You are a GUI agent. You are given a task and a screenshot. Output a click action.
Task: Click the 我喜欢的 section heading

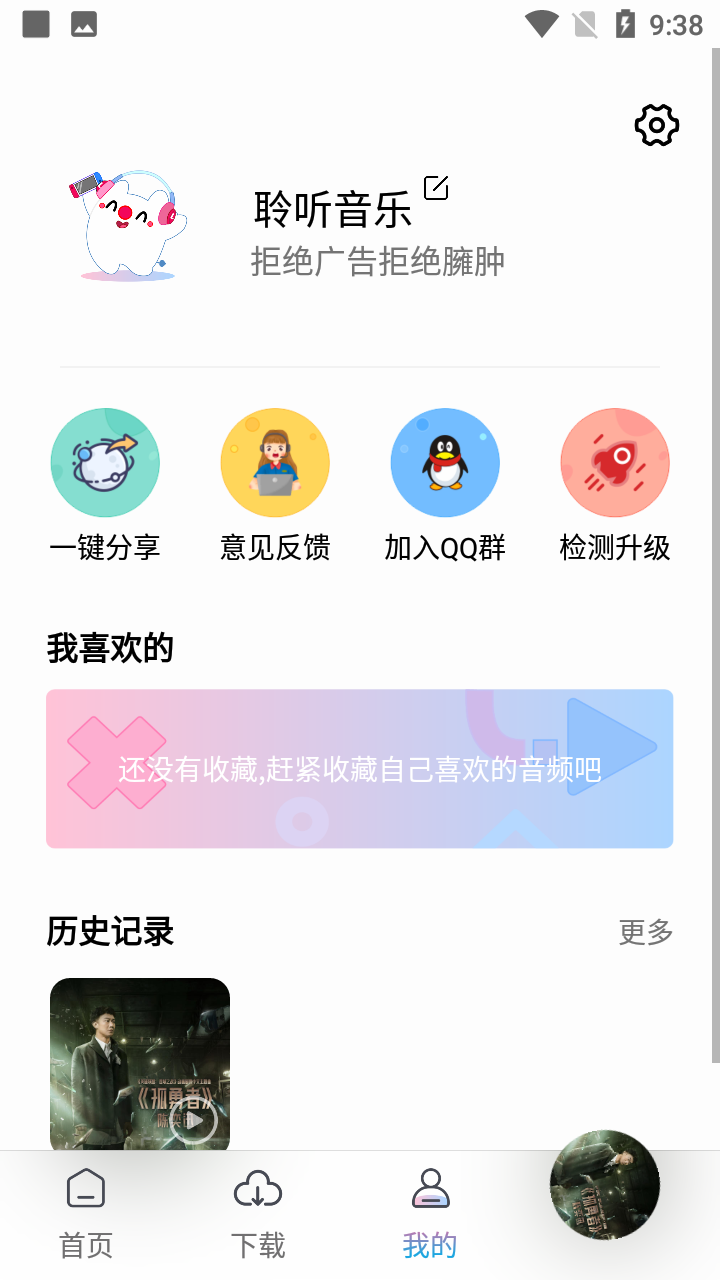[110, 648]
